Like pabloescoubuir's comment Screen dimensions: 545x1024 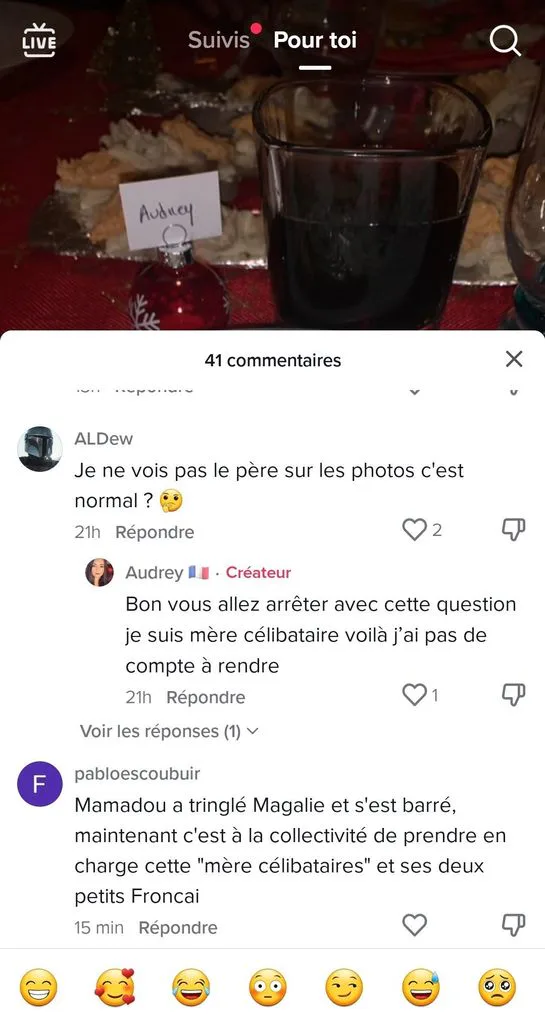[x=414, y=925]
